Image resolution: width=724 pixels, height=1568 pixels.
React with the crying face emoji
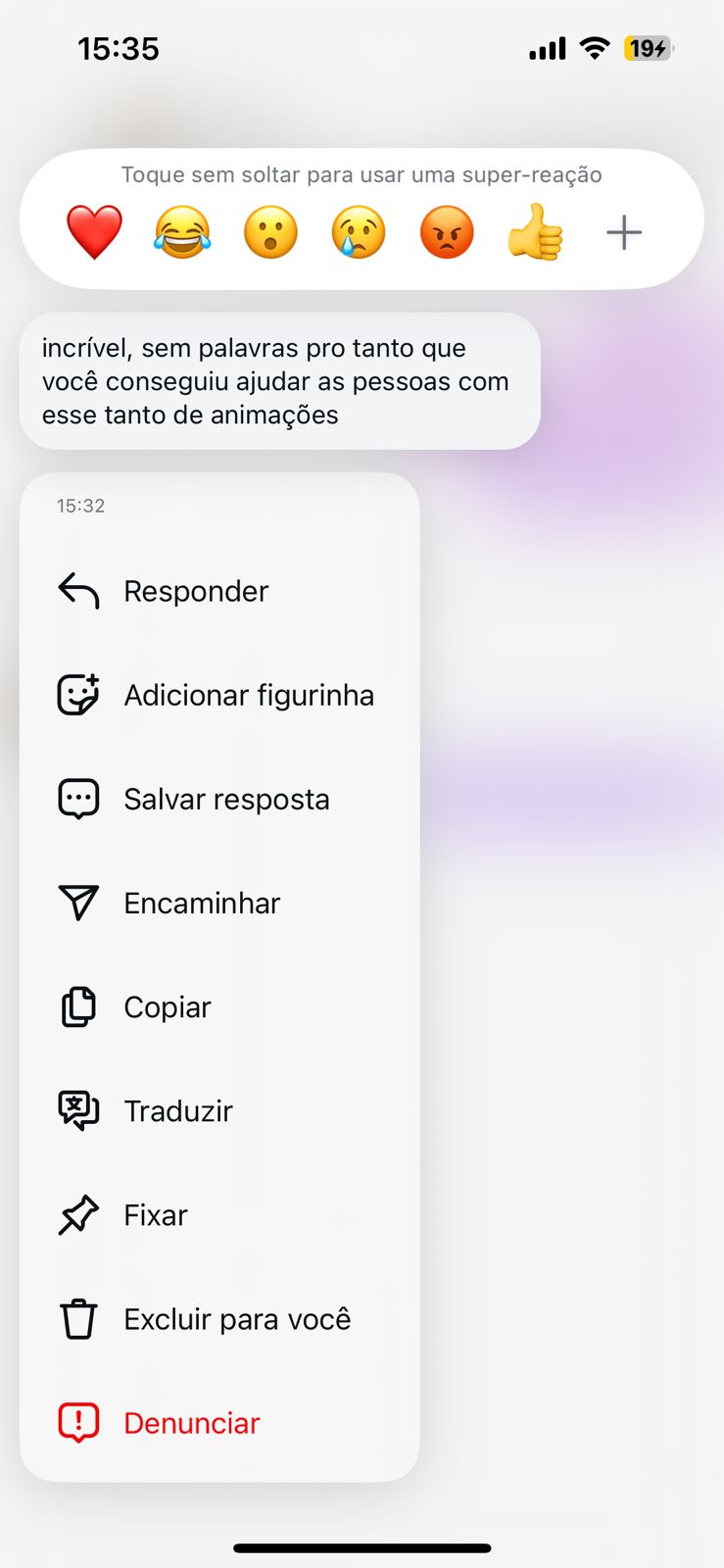[359, 232]
